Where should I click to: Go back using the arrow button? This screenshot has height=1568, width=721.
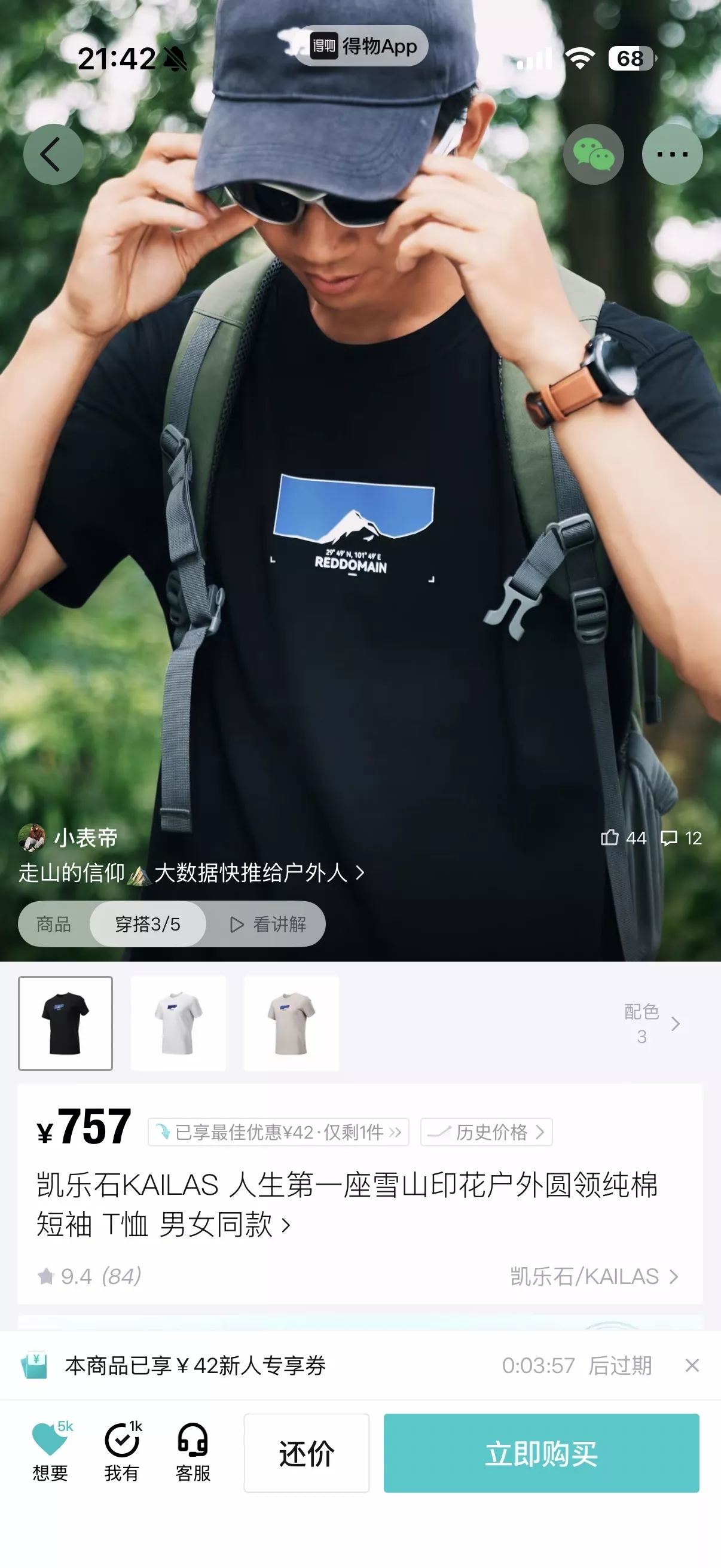point(53,154)
